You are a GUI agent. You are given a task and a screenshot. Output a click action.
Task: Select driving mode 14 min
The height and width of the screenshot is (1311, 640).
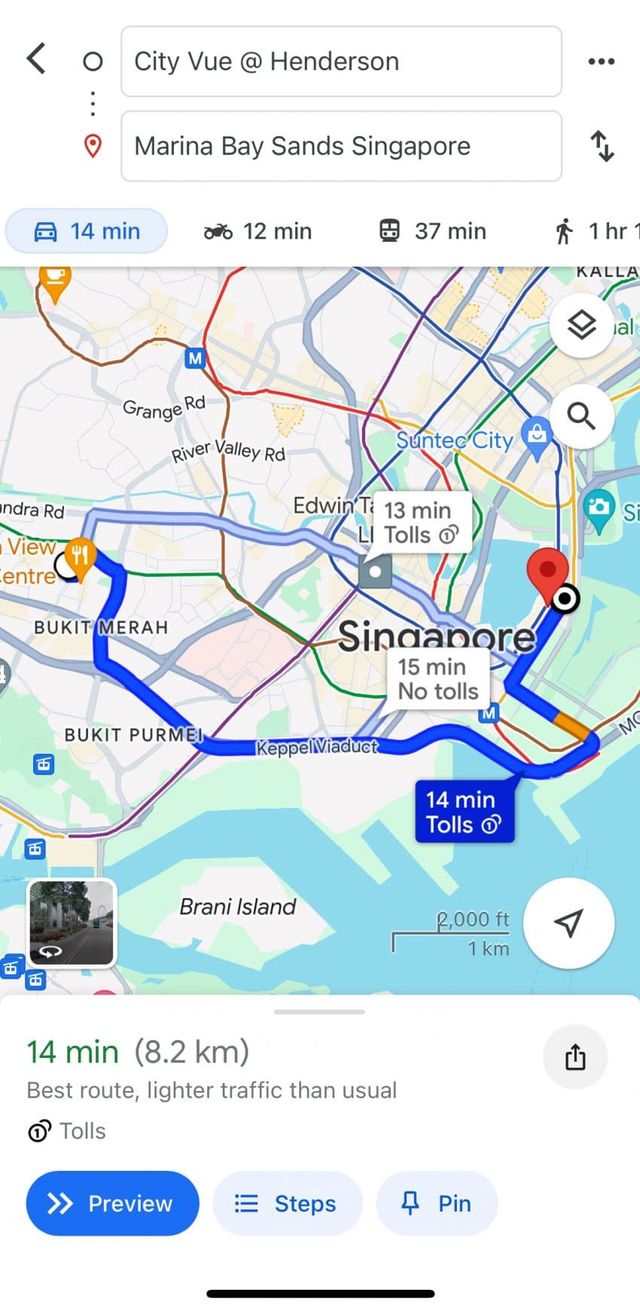(87, 231)
